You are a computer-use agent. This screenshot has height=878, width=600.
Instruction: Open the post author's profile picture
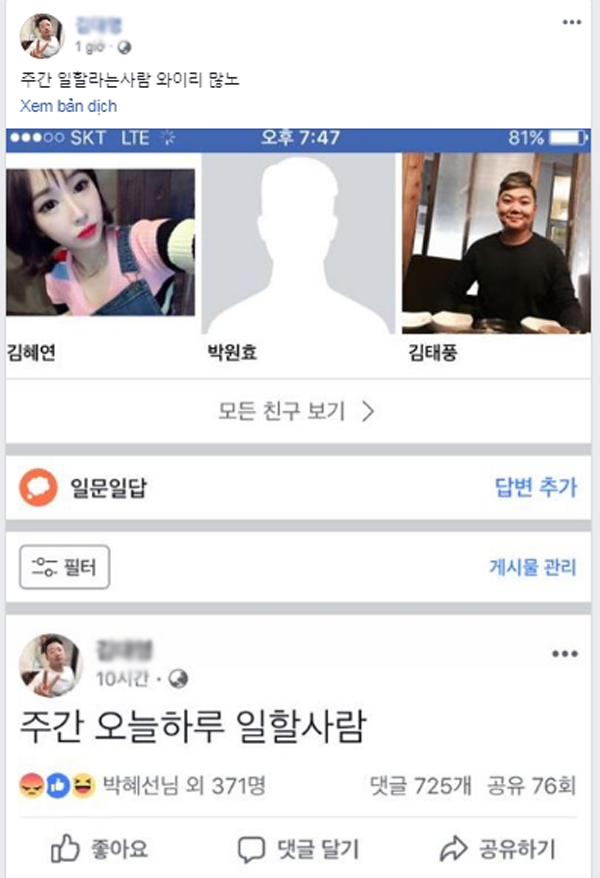(x=42, y=37)
